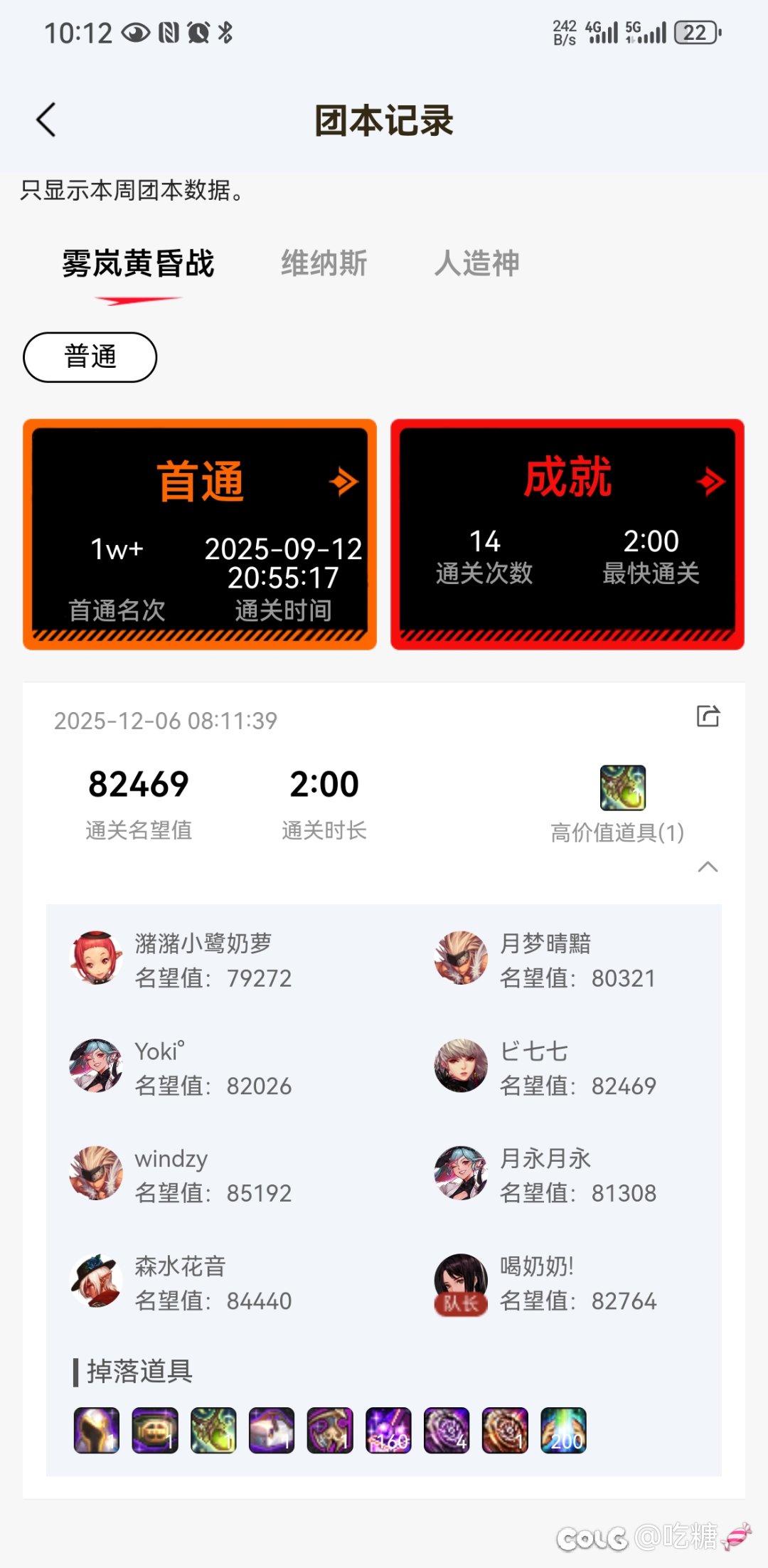Open team leader 喝奶奶! profile

[461, 1281]
